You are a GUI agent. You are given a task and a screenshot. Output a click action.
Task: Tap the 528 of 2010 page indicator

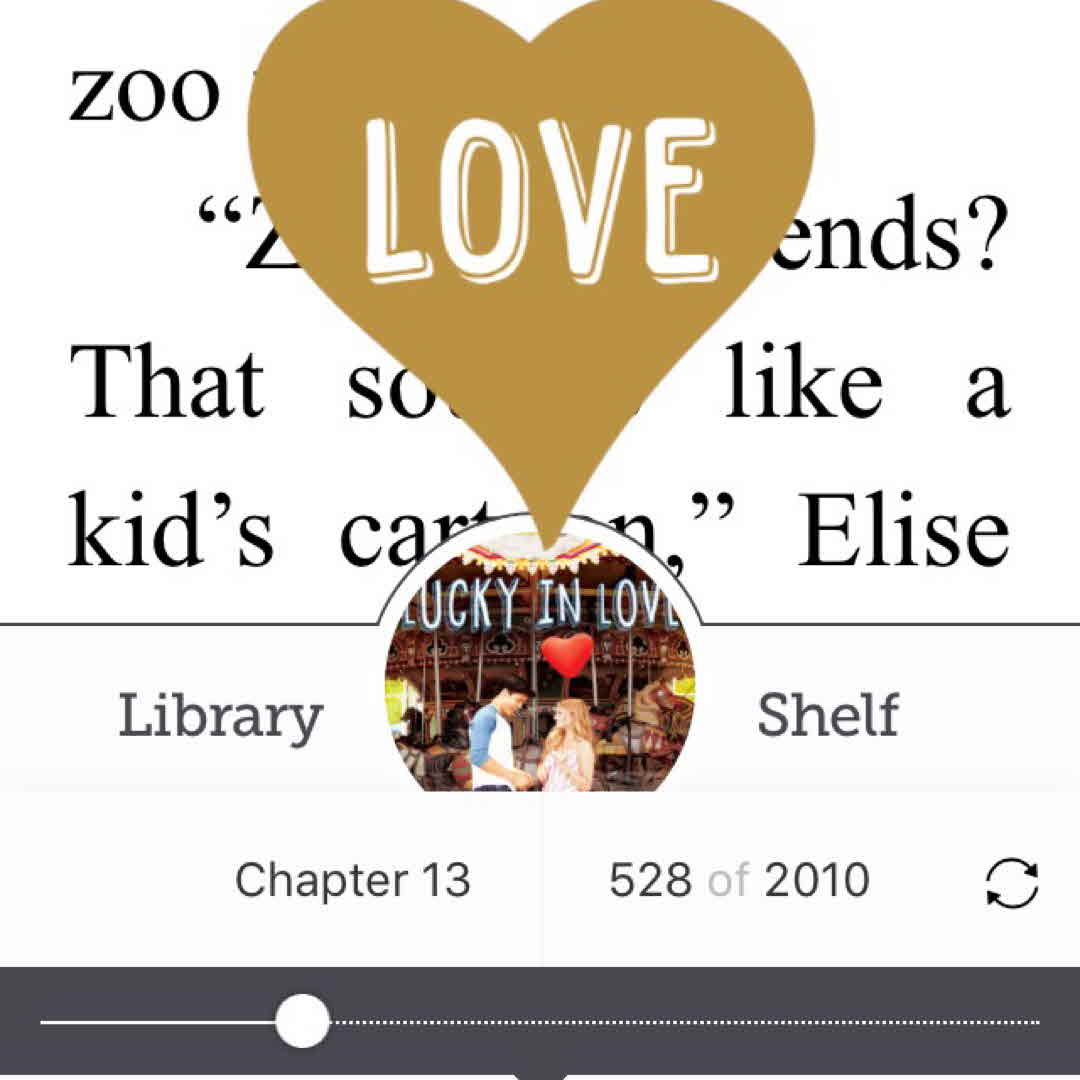[739, 881]
